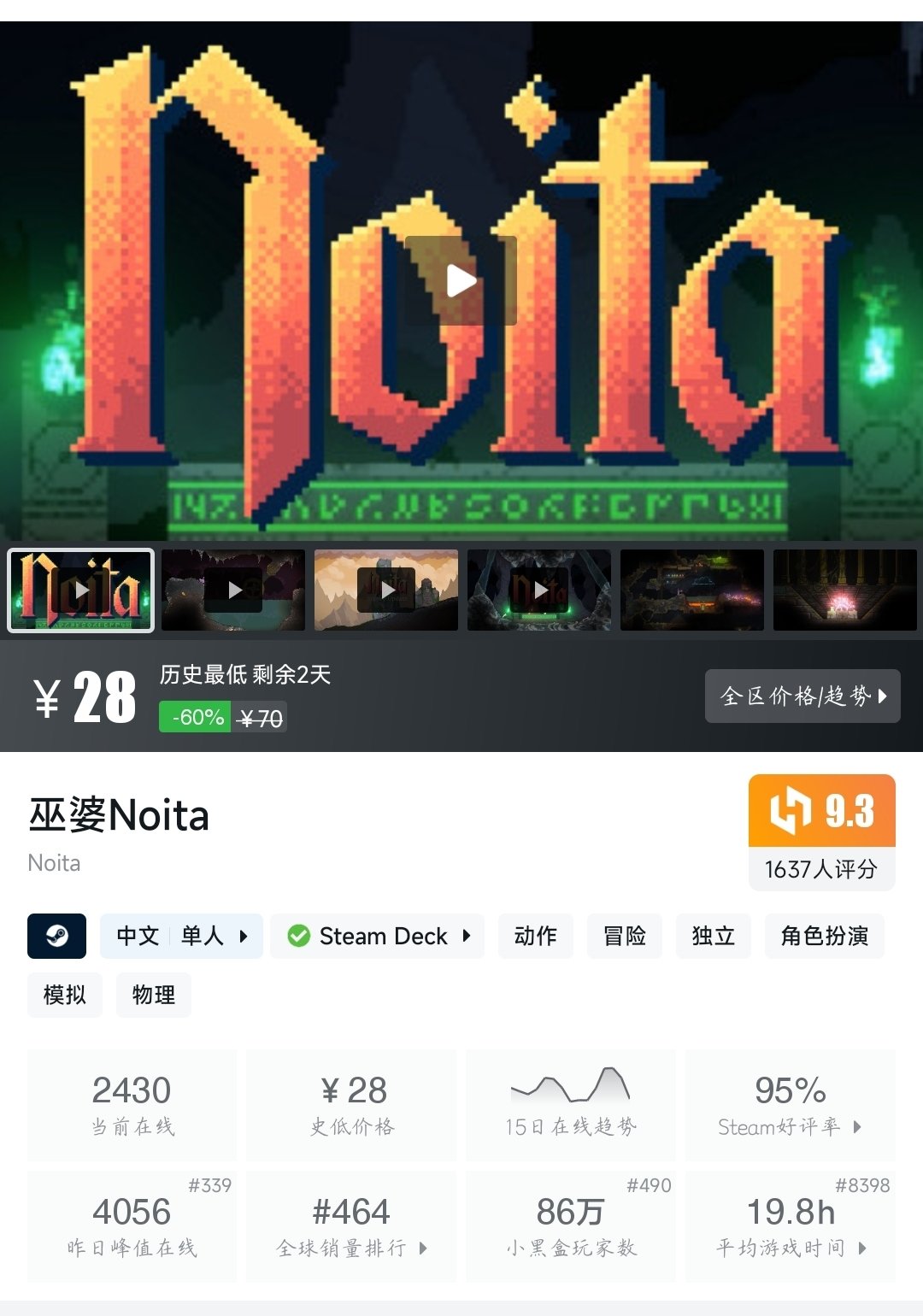Select the fourth video thumbnail
The height and width of the screenshot is (1316, 923).
pyautogui.click(x=539, y=590)
